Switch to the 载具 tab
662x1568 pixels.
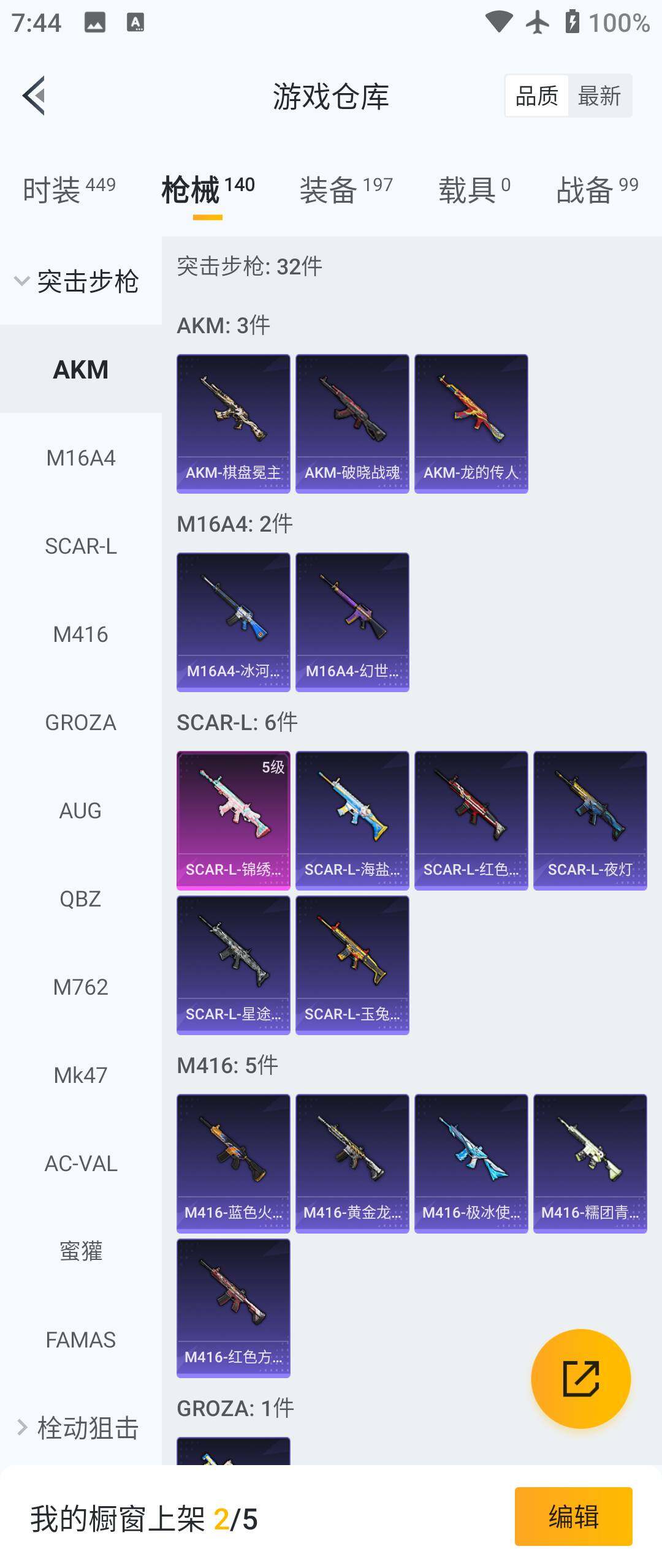click(474, 189)
